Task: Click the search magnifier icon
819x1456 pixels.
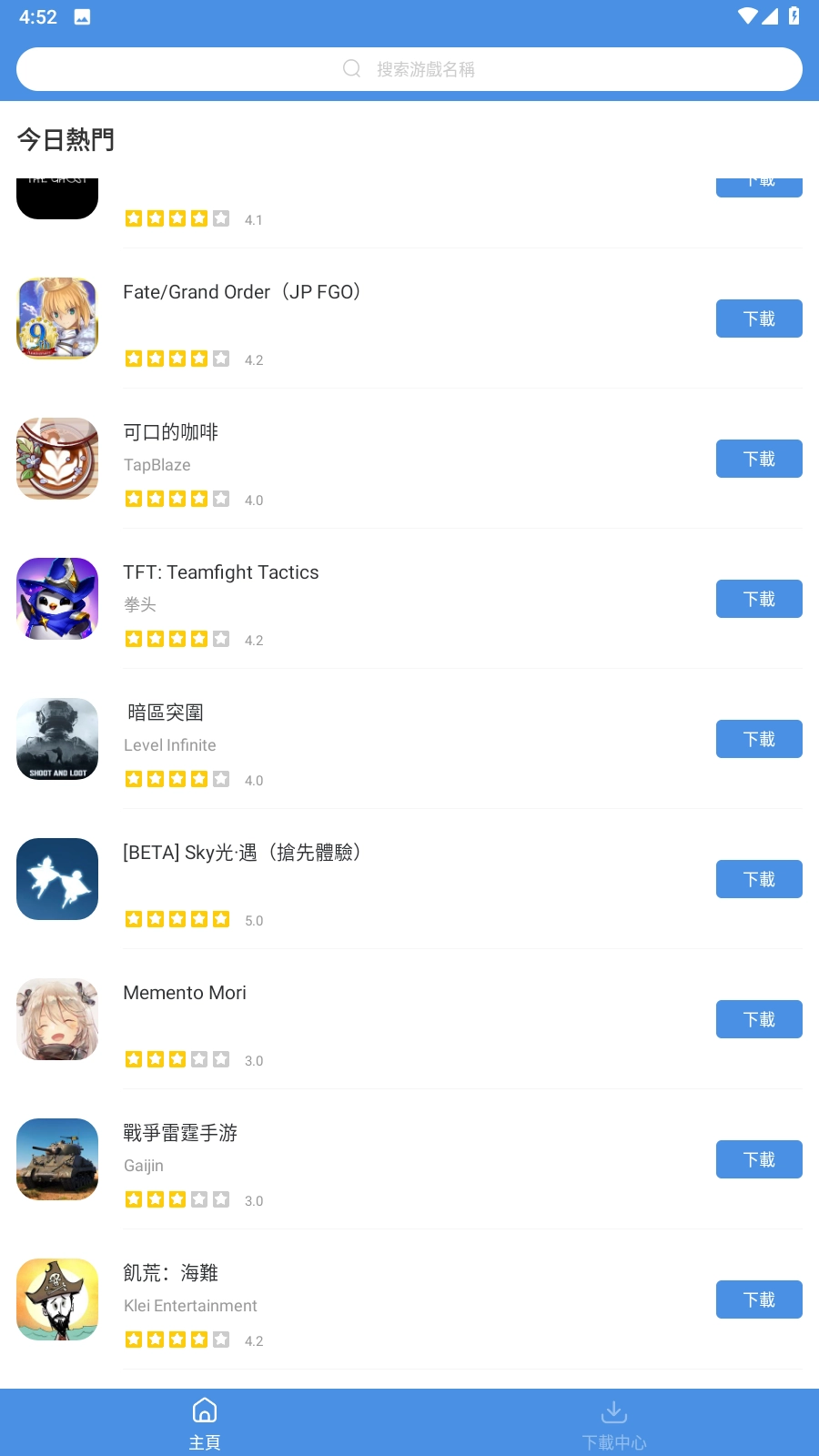Action: coord(351,68)
